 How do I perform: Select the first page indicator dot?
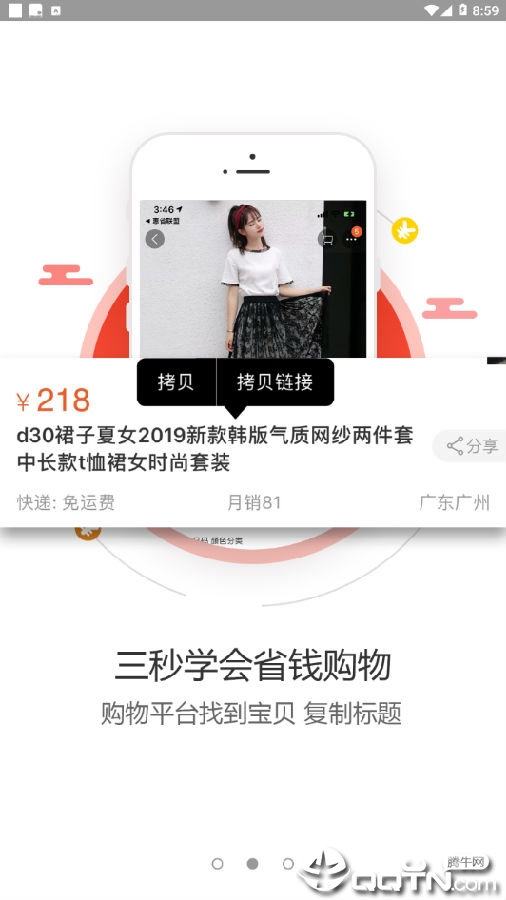point(217,863)
